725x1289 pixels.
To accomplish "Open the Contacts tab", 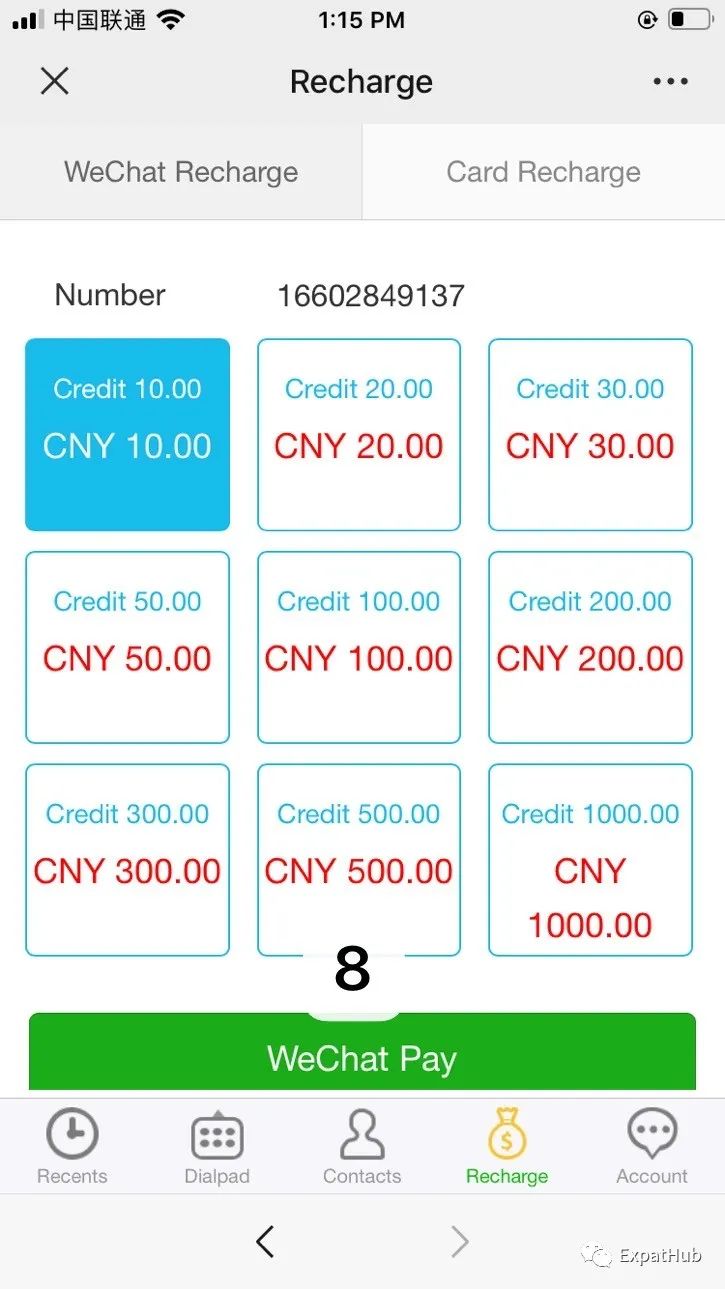I will [362, 1146].
